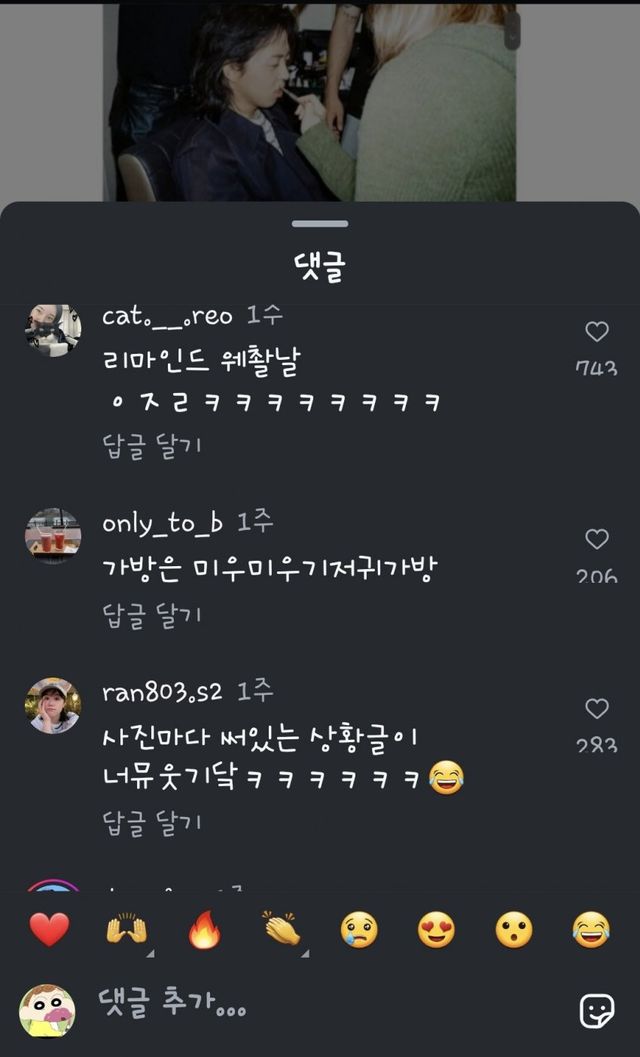Tap the comments sheet drag handle
Screen dimensions: 640x1057
(x=320, y=224)
